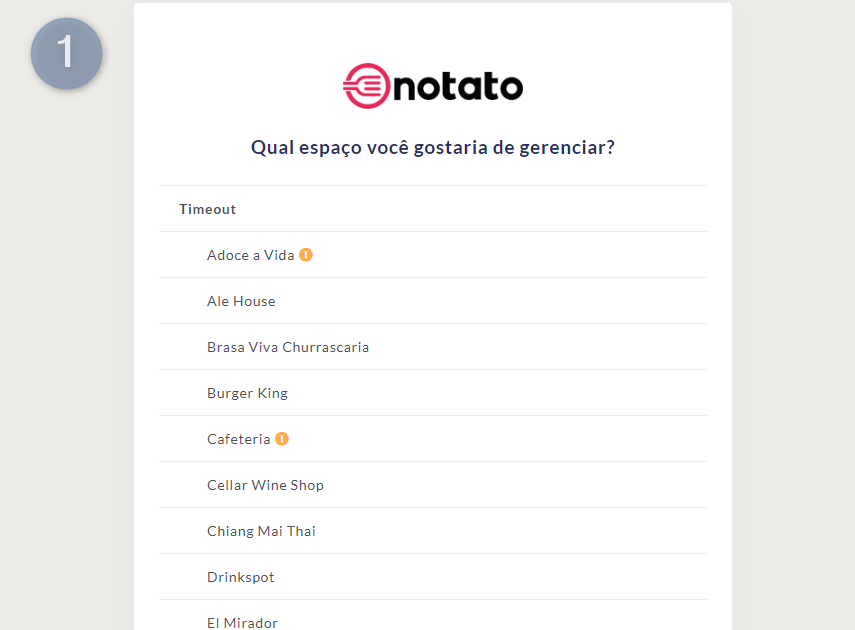The image size is (855, 630).
Task: Select the Cafeteria space
Action: [239, 439]
